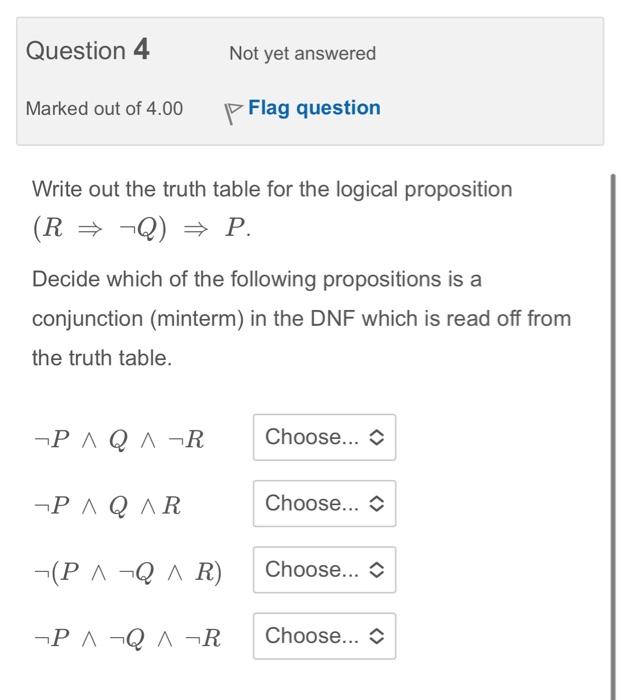Viewport: 621px width, 700px height.
Task: Expand the Choose menu beside ¬P ∧ Q ∧ R
Action: pos(324,503)
